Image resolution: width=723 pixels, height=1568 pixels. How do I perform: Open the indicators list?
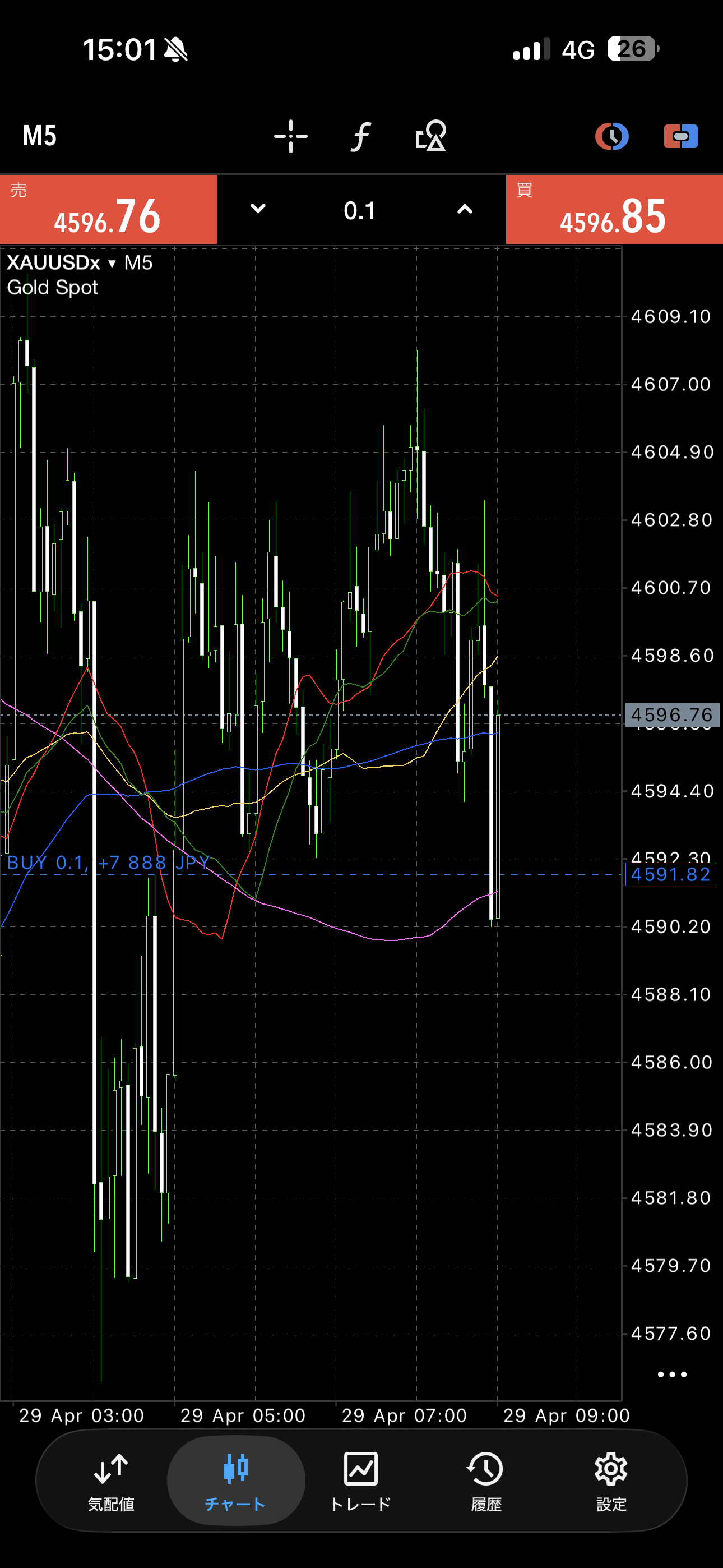360,136
